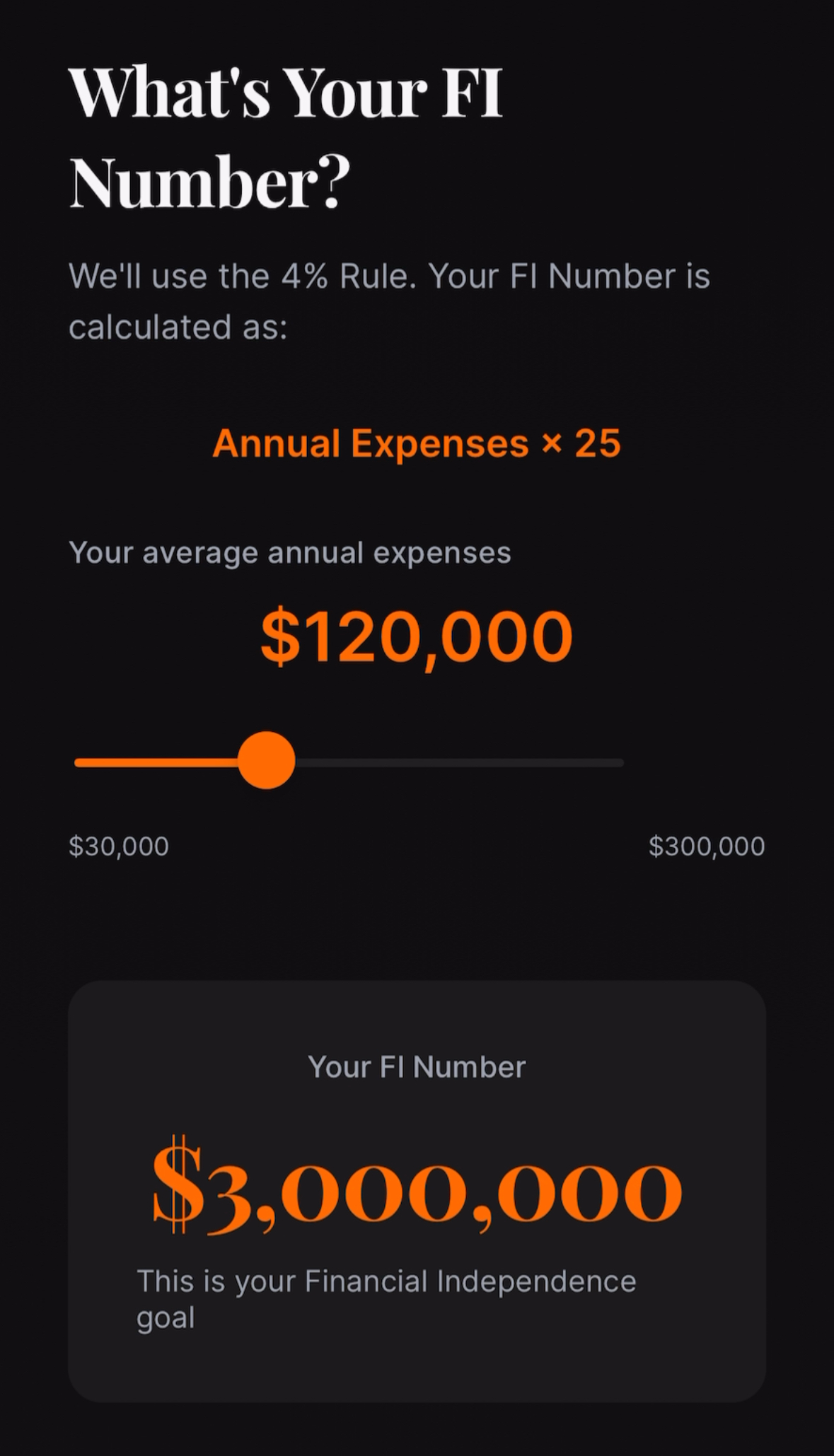This screenshot has width=834, height=1456.
Task: Select the $120,000 annual expenses value
Action: 416,636
